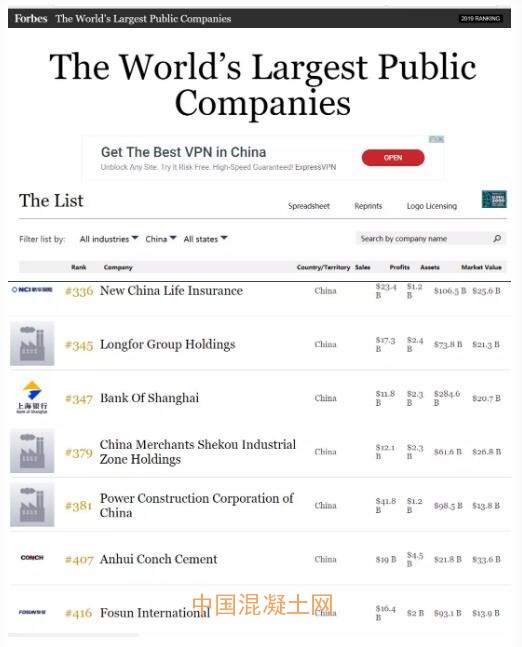Expand the All industries filter

point(109,239)
